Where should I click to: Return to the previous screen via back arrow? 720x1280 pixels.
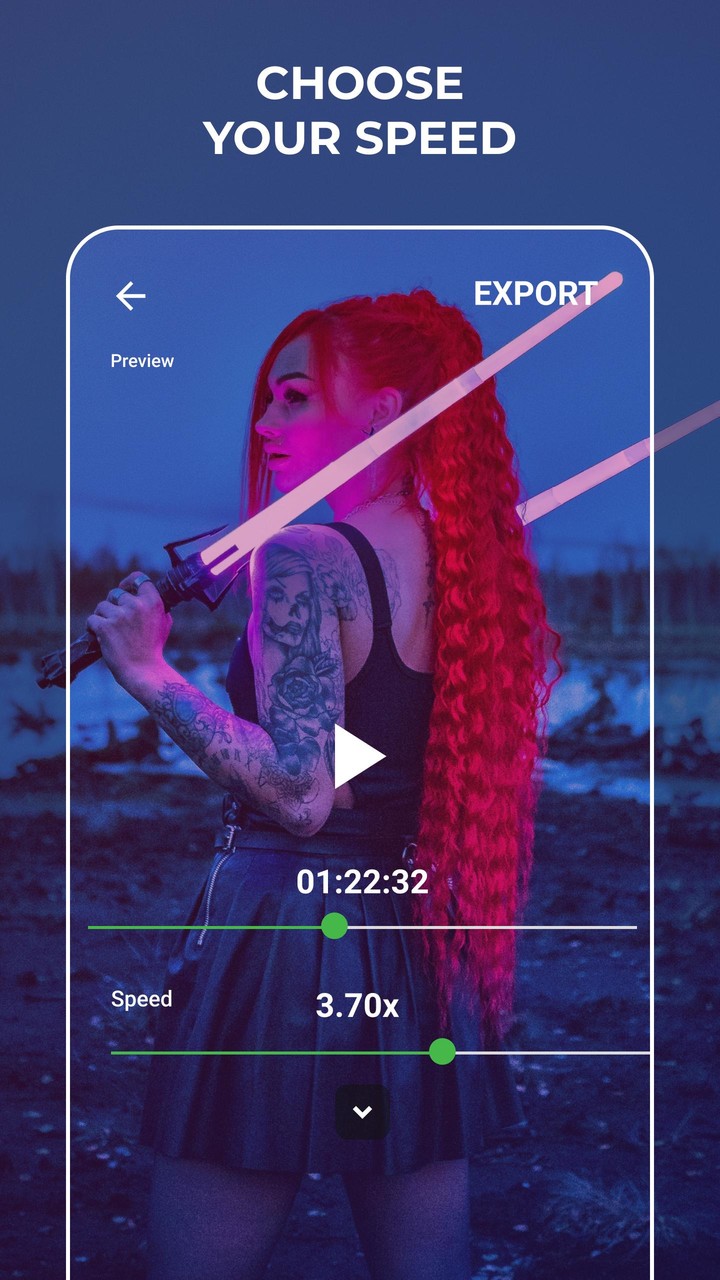point(129,296)
